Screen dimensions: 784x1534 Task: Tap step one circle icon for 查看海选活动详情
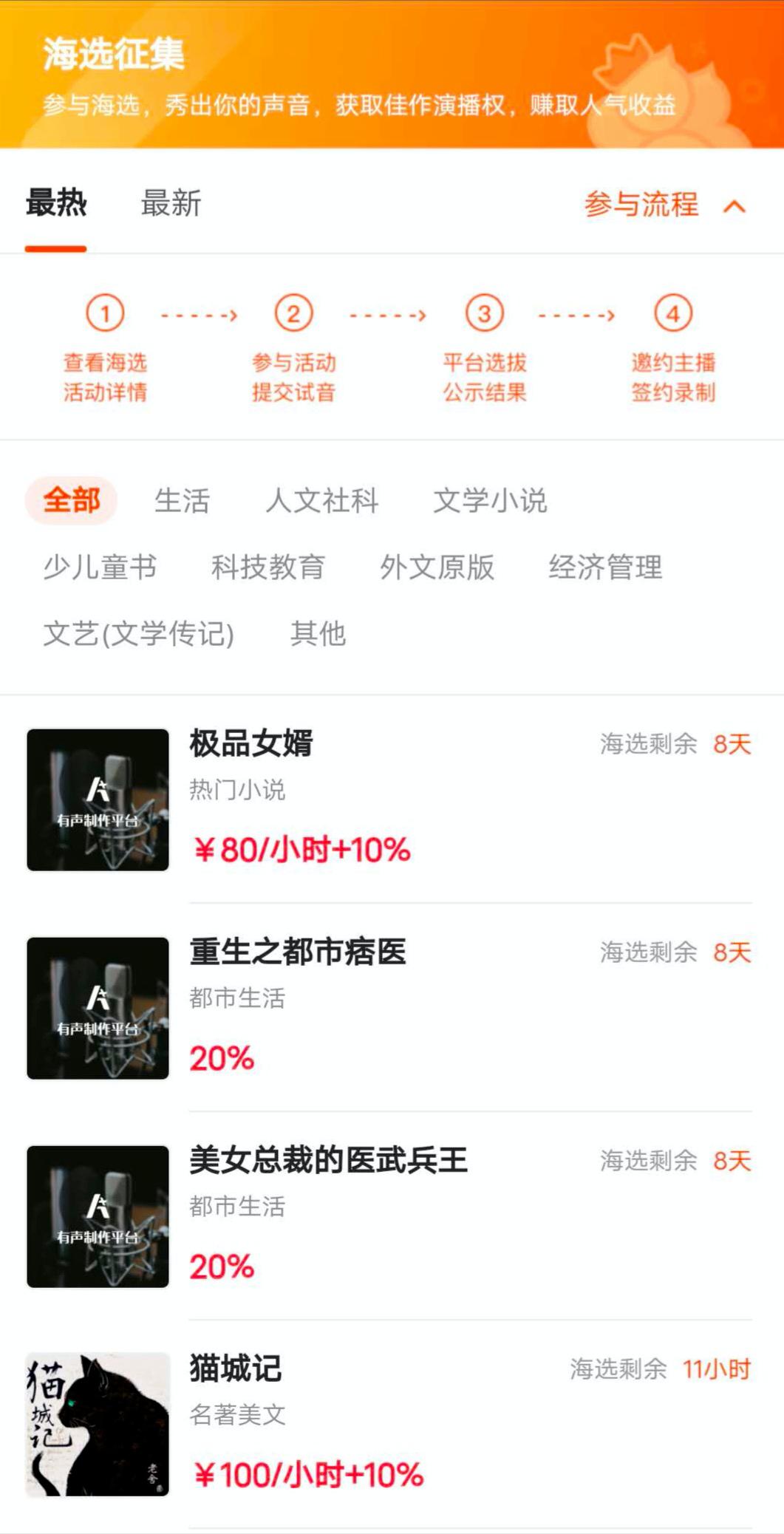pos(106,313)
